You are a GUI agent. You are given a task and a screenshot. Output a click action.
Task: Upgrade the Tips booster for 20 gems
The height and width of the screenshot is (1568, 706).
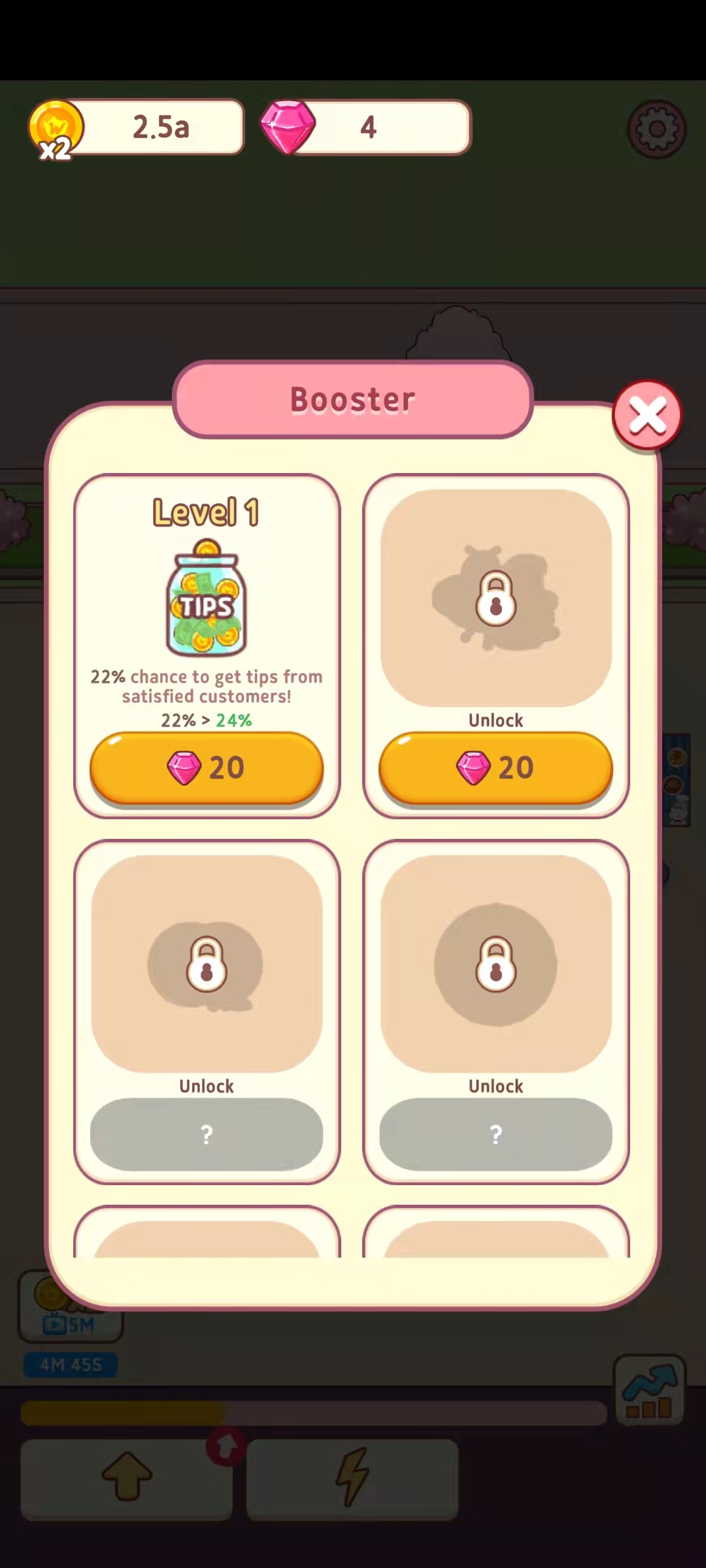(x=207, y=768)
